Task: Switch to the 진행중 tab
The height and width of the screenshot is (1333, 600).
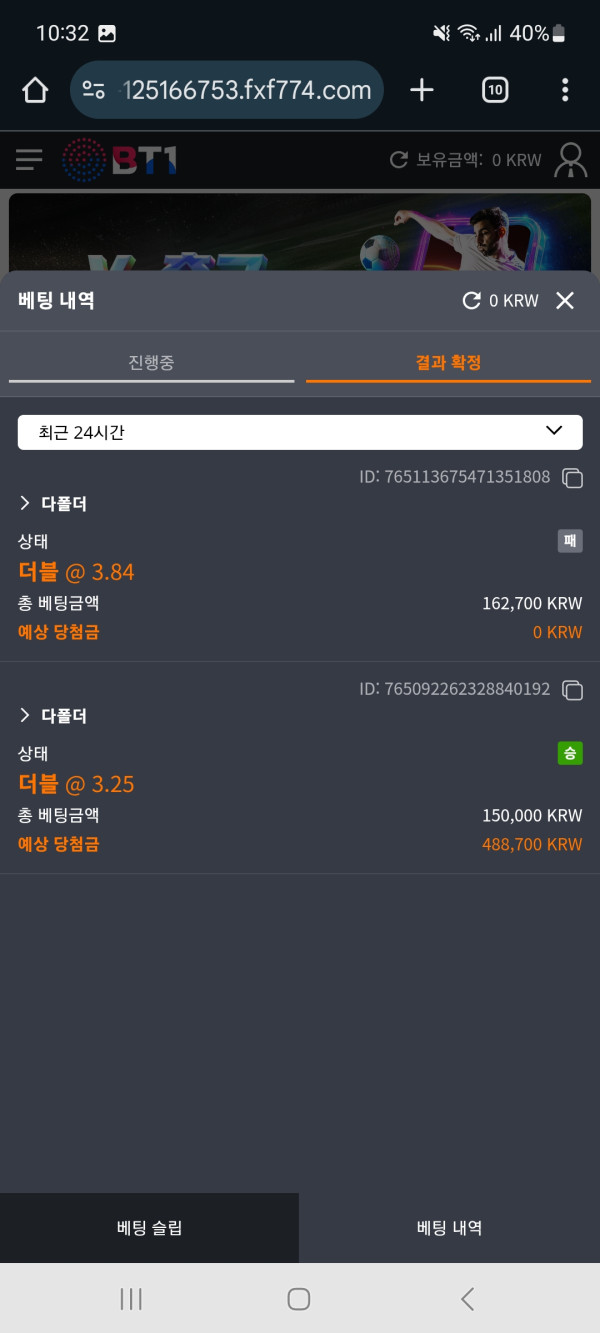Action: pyautogui.click(x=151, y=362)
